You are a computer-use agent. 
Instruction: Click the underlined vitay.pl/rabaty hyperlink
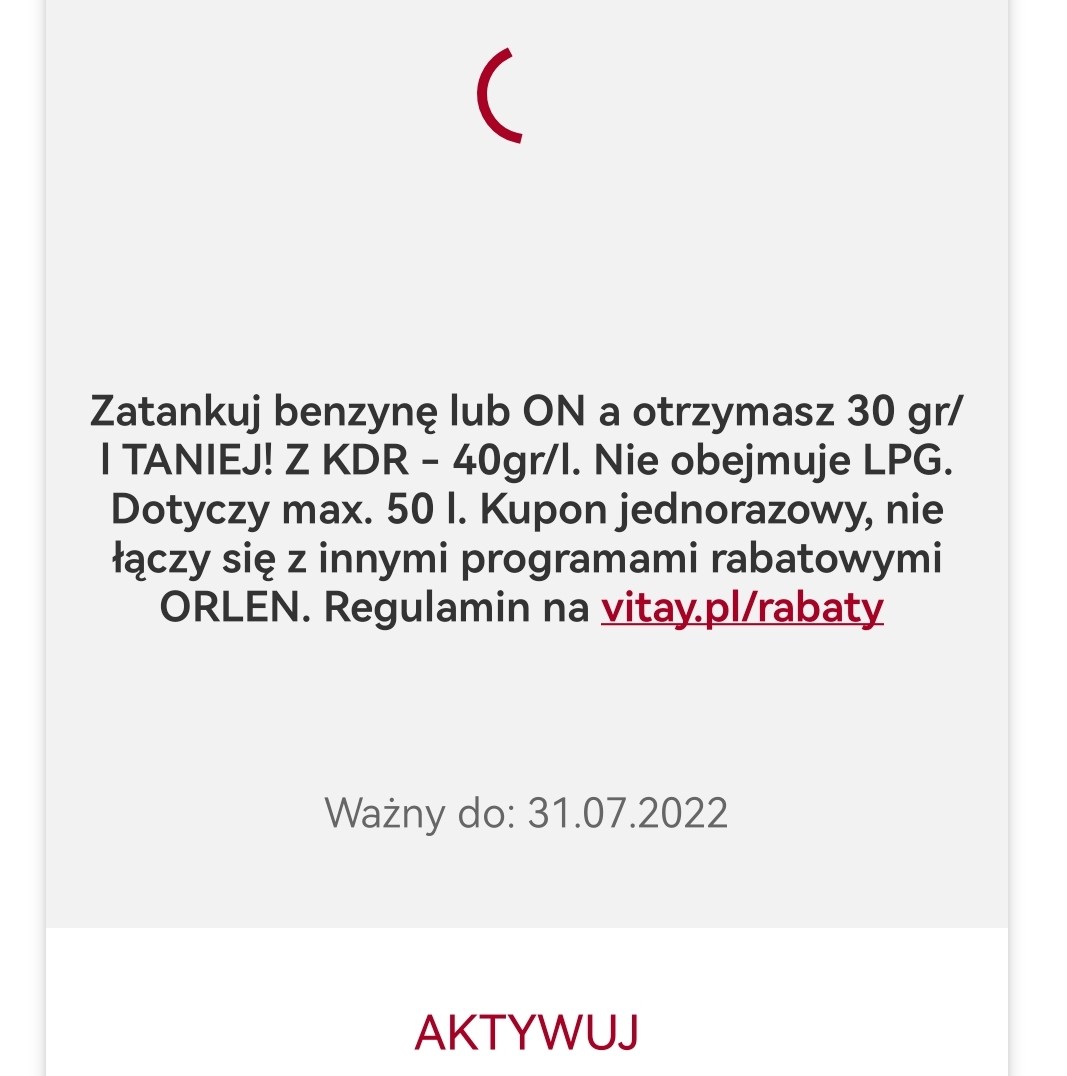coord(743,608)
